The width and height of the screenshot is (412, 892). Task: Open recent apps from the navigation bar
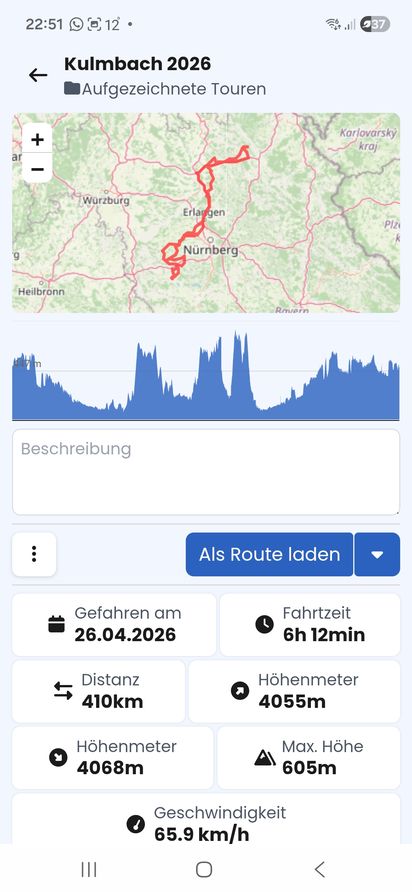coord(89,869)
